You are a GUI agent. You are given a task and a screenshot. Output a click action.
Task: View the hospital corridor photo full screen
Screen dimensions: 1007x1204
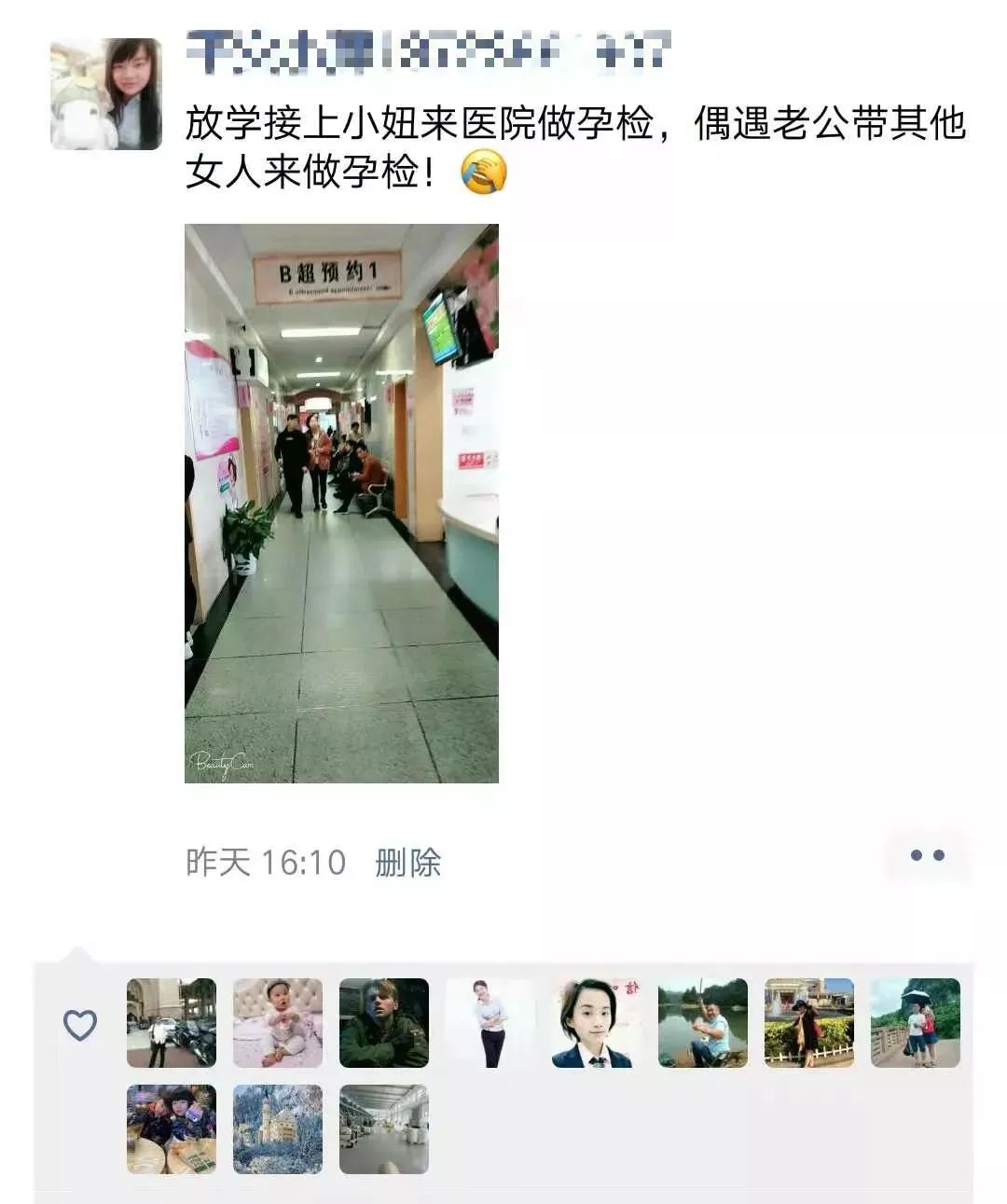coord(341,503)
